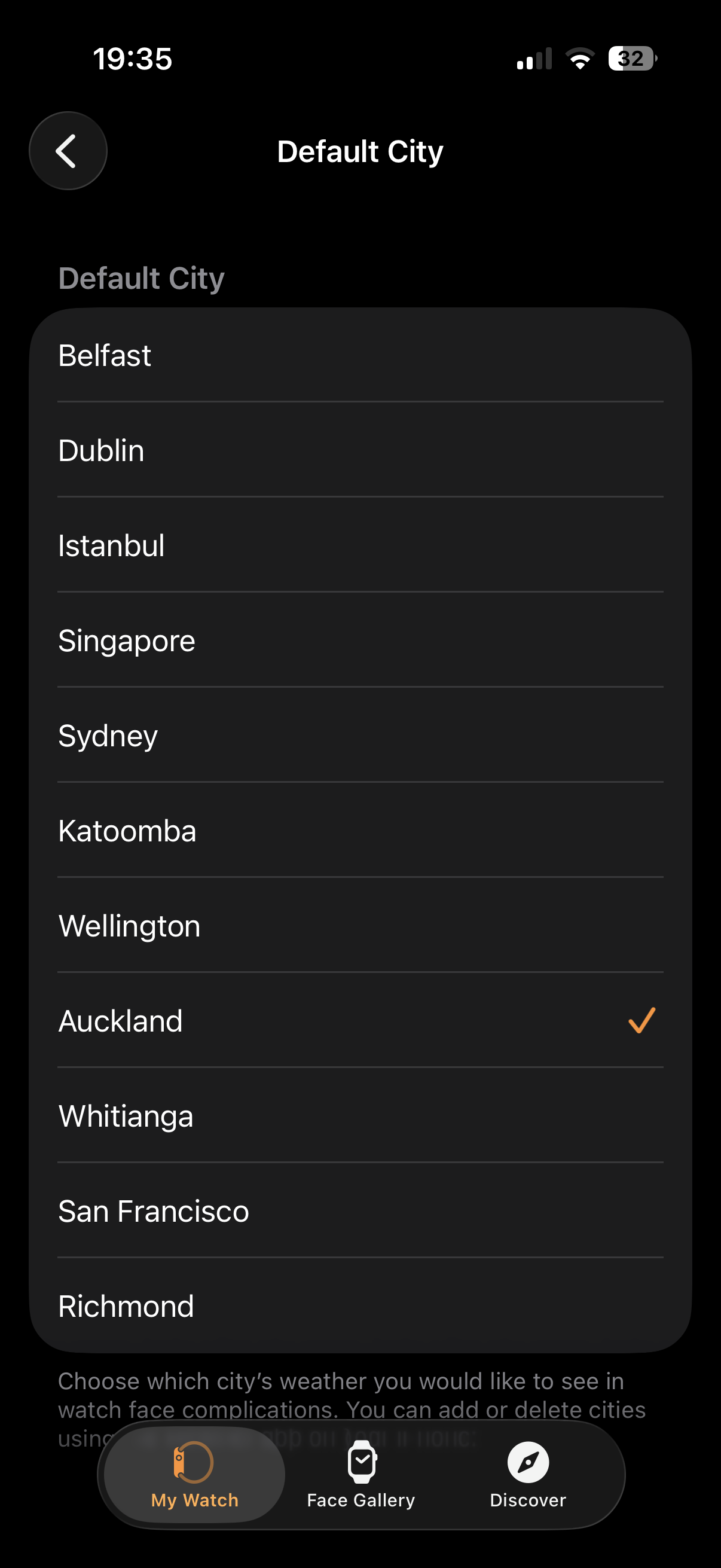The image size is (721, 1568).
Task: Switch to the My Watch tab
Action: [194, 1474]
